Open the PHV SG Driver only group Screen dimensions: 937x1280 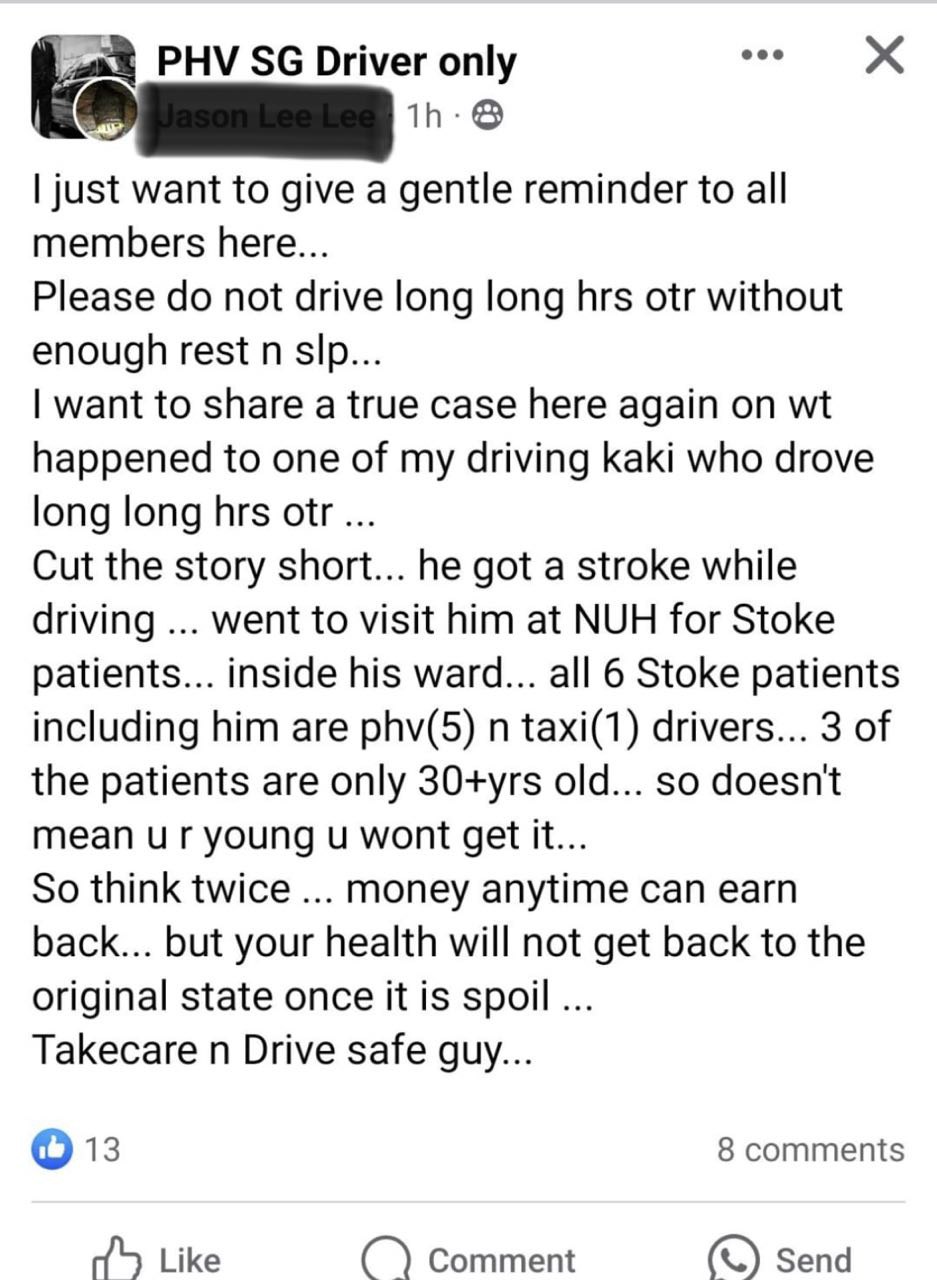coord(336,63)
